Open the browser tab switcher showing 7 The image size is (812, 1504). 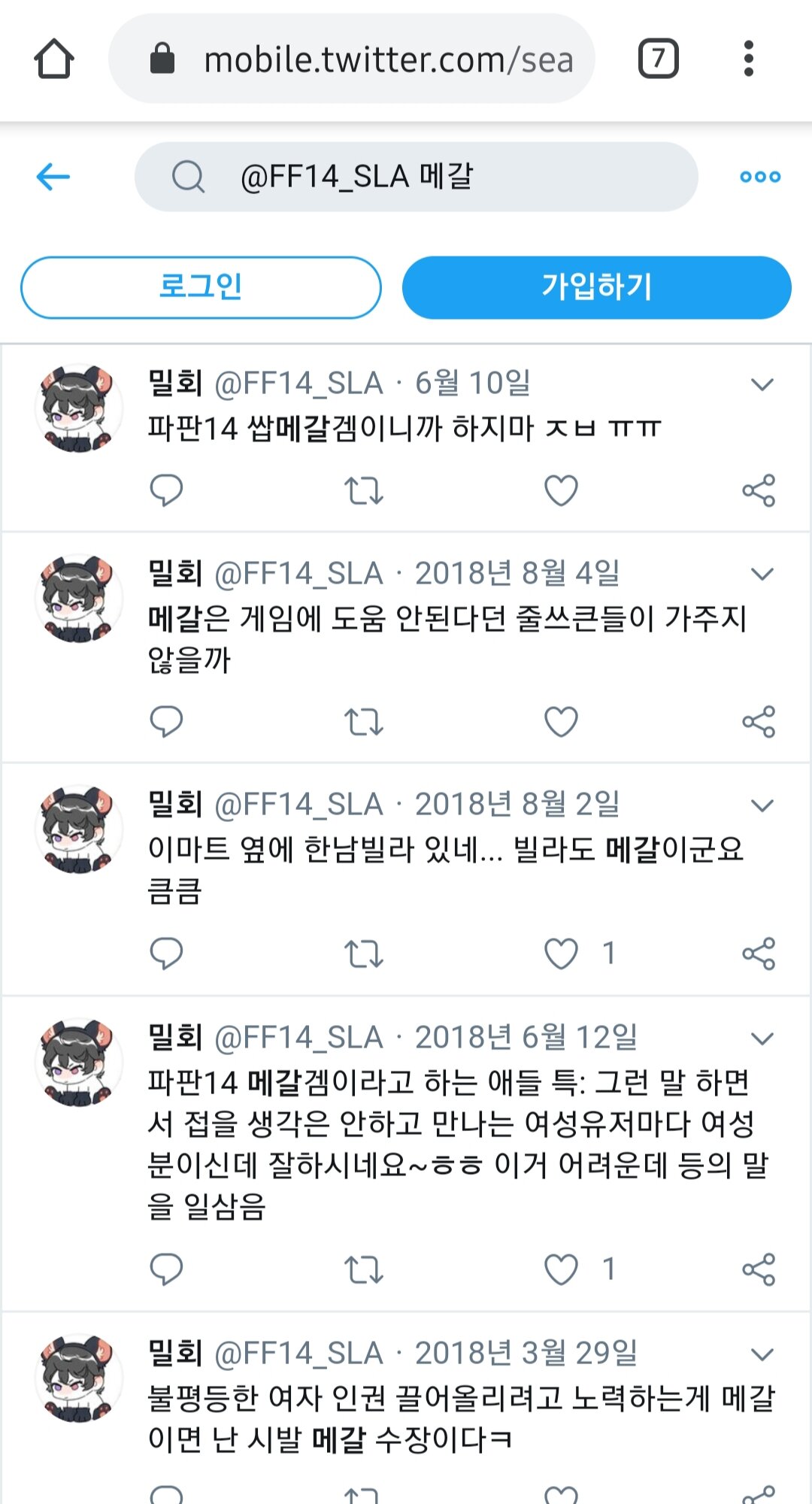pos(658,59)
